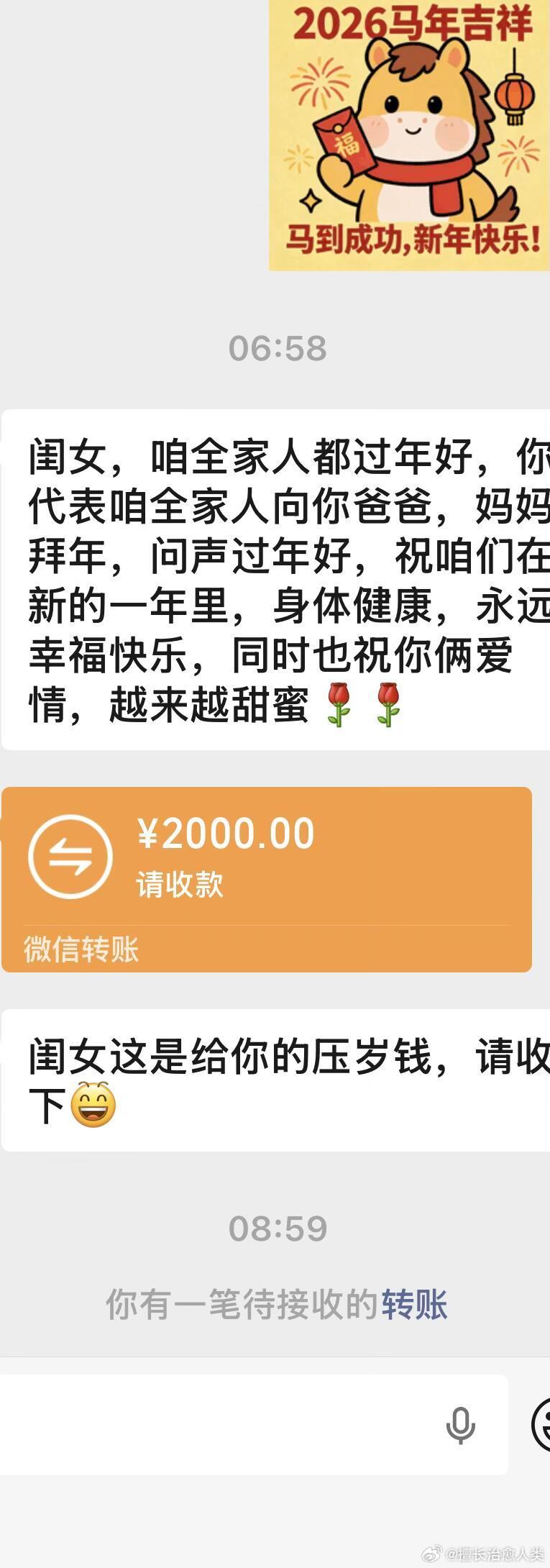Tap the WeChat transfer arrows icon

72,855
